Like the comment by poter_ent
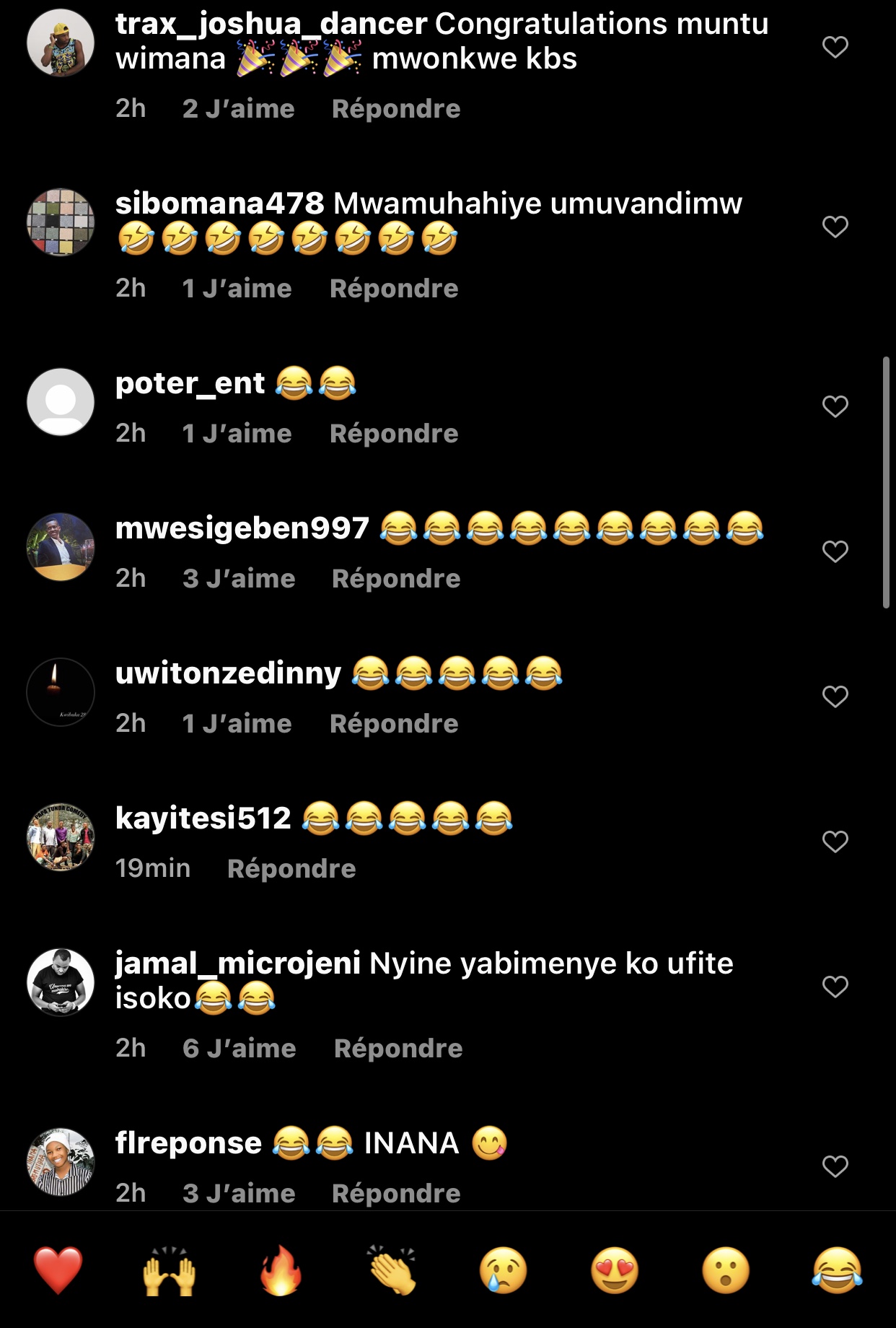Screen dimensions: 896x1328 click(x=835, y=406)
